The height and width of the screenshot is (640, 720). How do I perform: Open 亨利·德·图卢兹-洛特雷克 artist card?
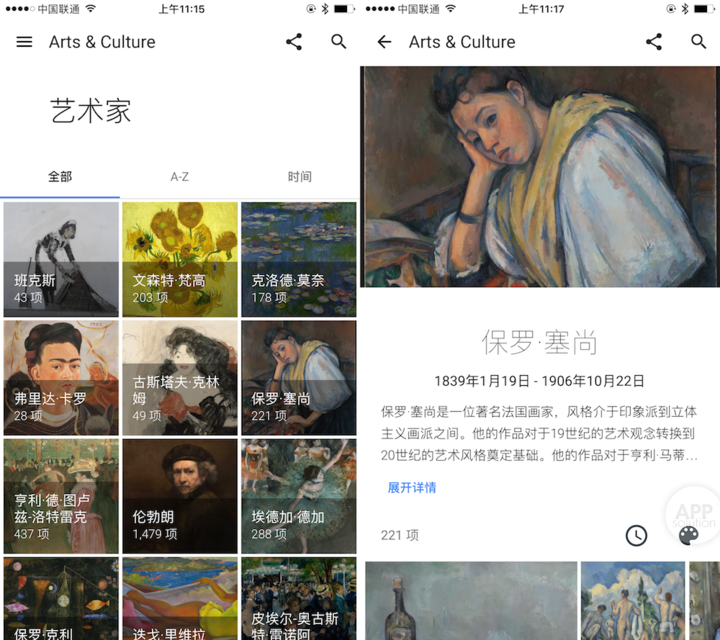click(x=61, y=496)
